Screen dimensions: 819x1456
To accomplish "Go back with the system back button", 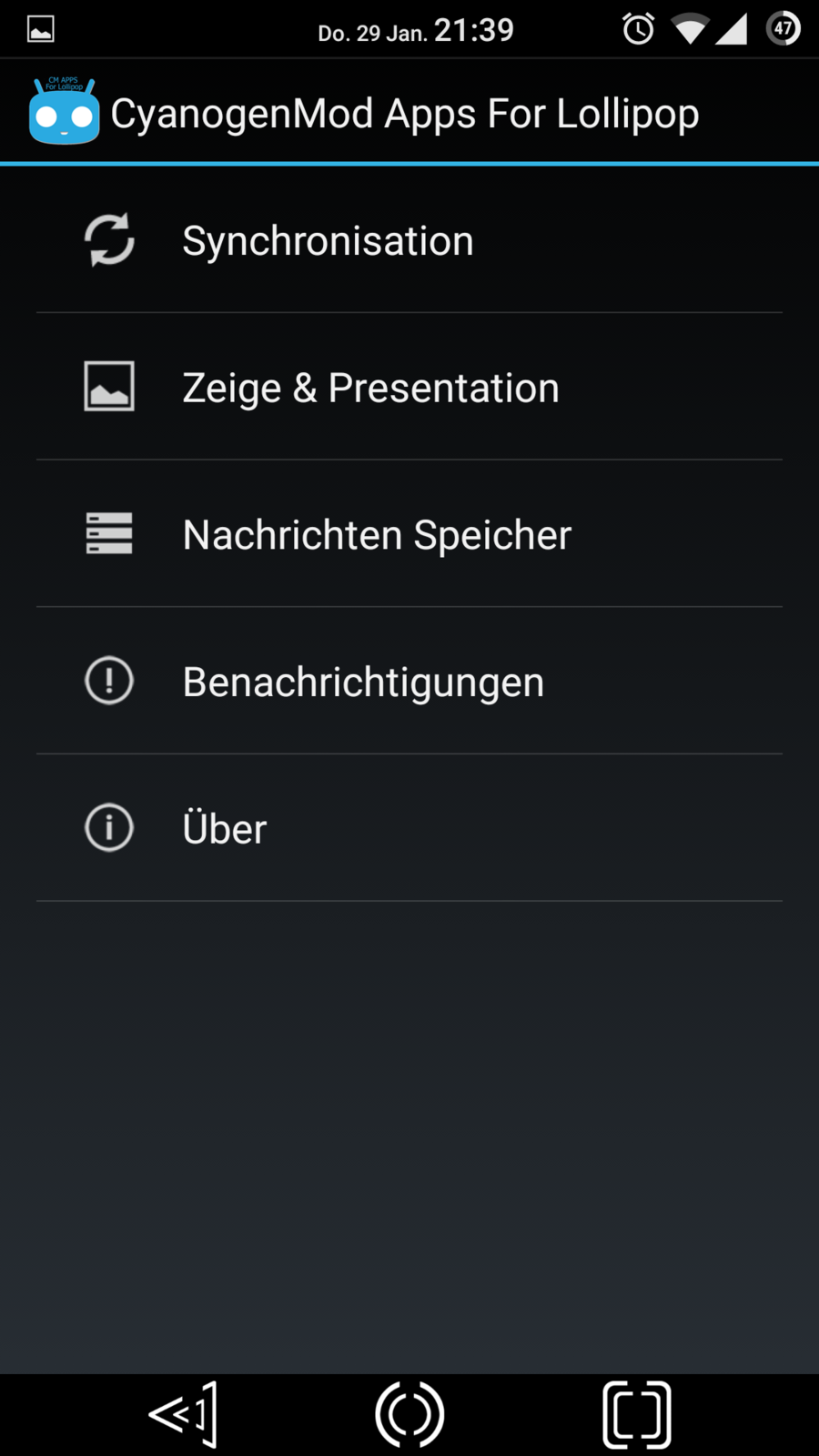I will click(185, 1414).
